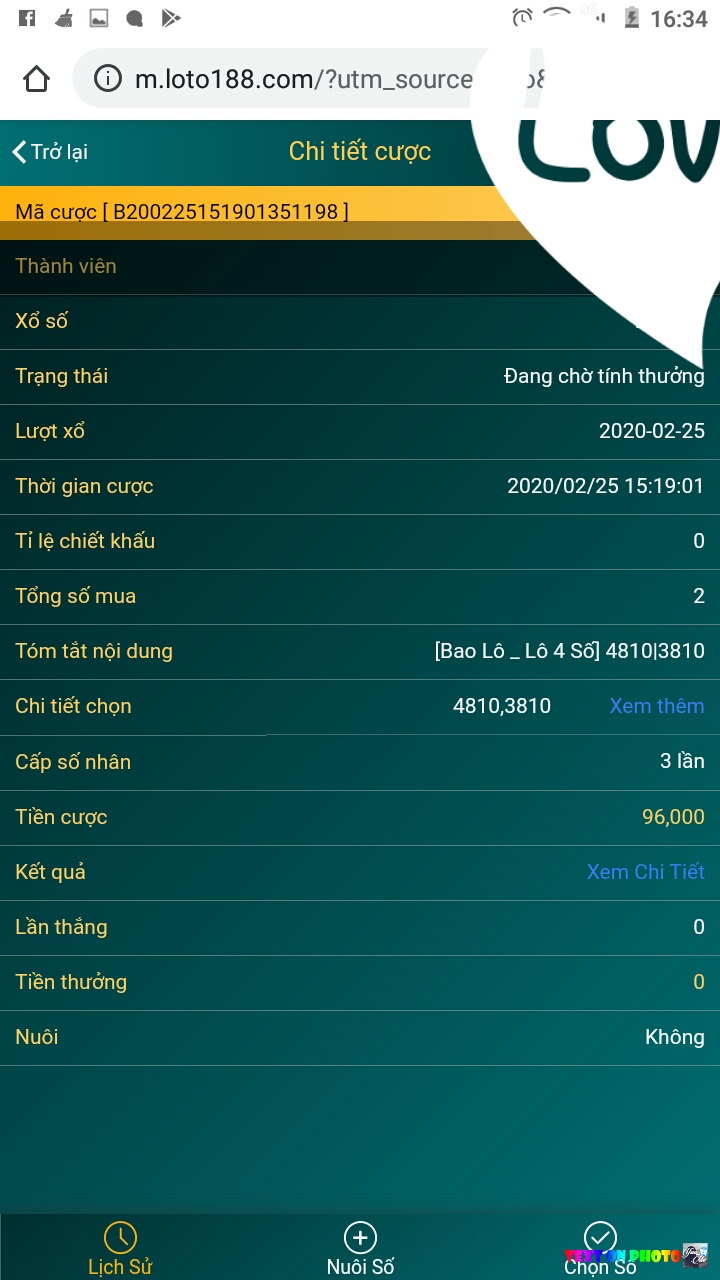
Task: Select the Chọn Số tab
Action: pyautogui.click(x=600, y=1248)
